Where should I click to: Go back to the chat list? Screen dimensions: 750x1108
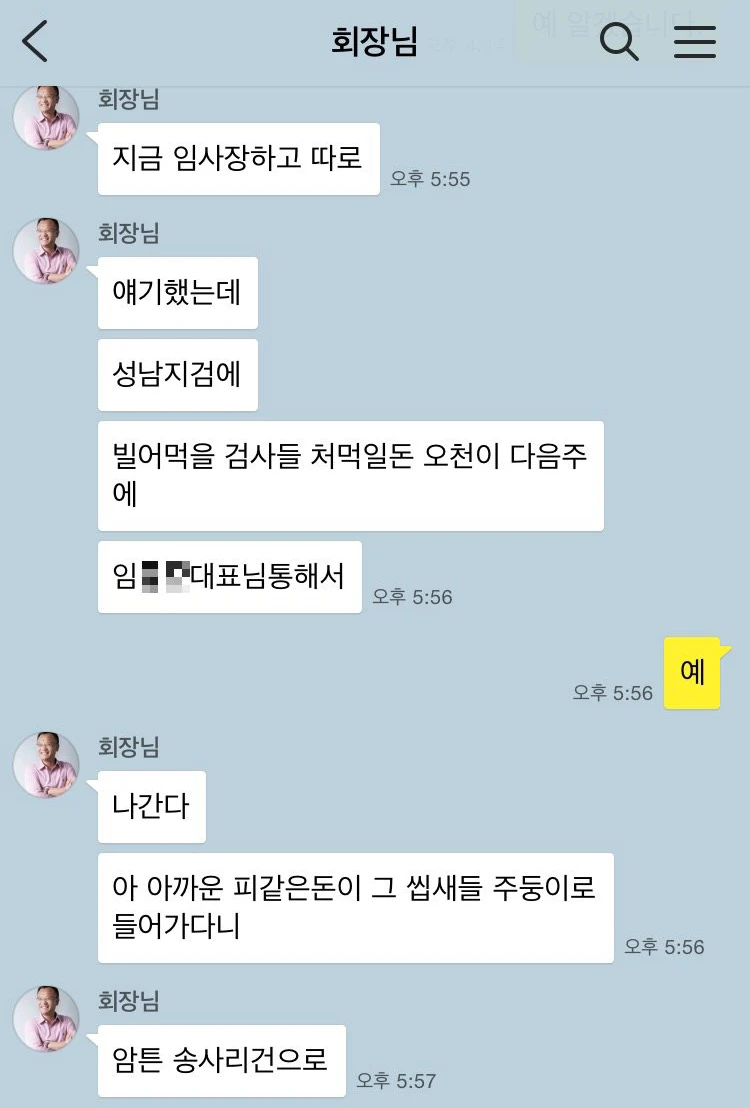coord(35,41)
